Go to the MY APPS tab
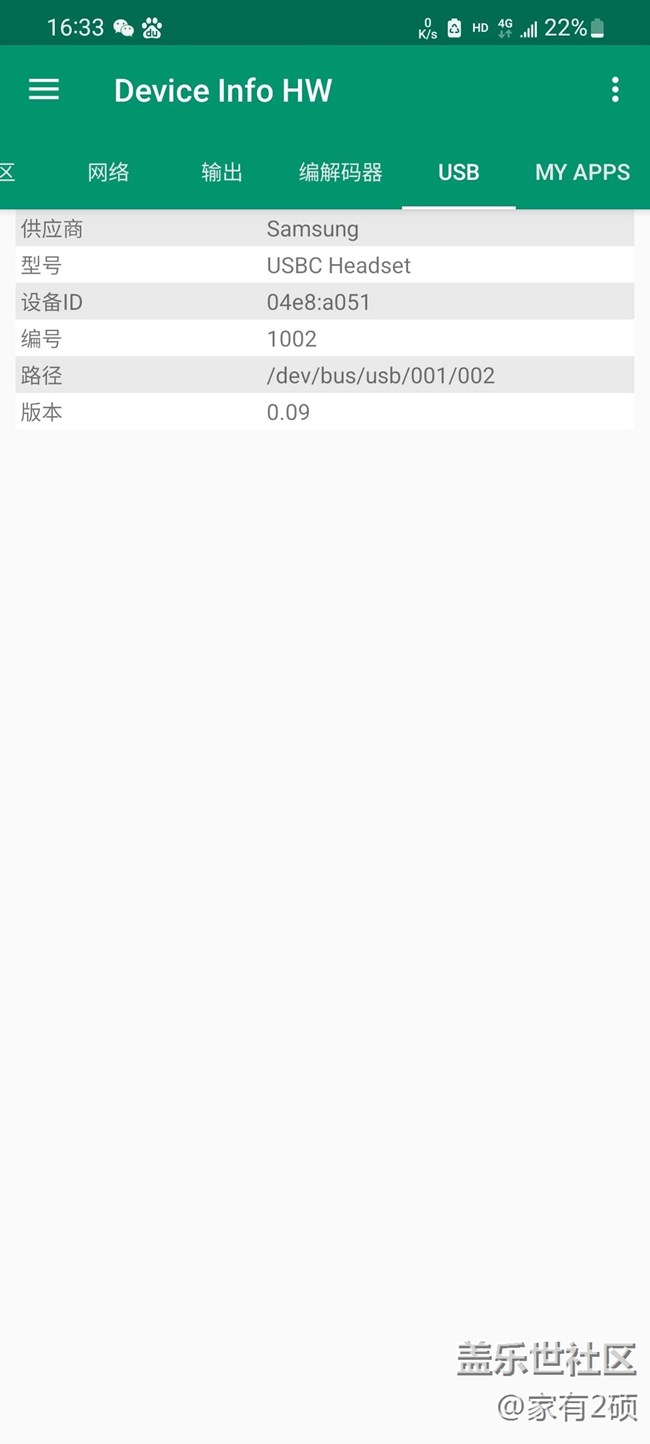Screen dimensions: 650x1444 [x=582, y=172]
